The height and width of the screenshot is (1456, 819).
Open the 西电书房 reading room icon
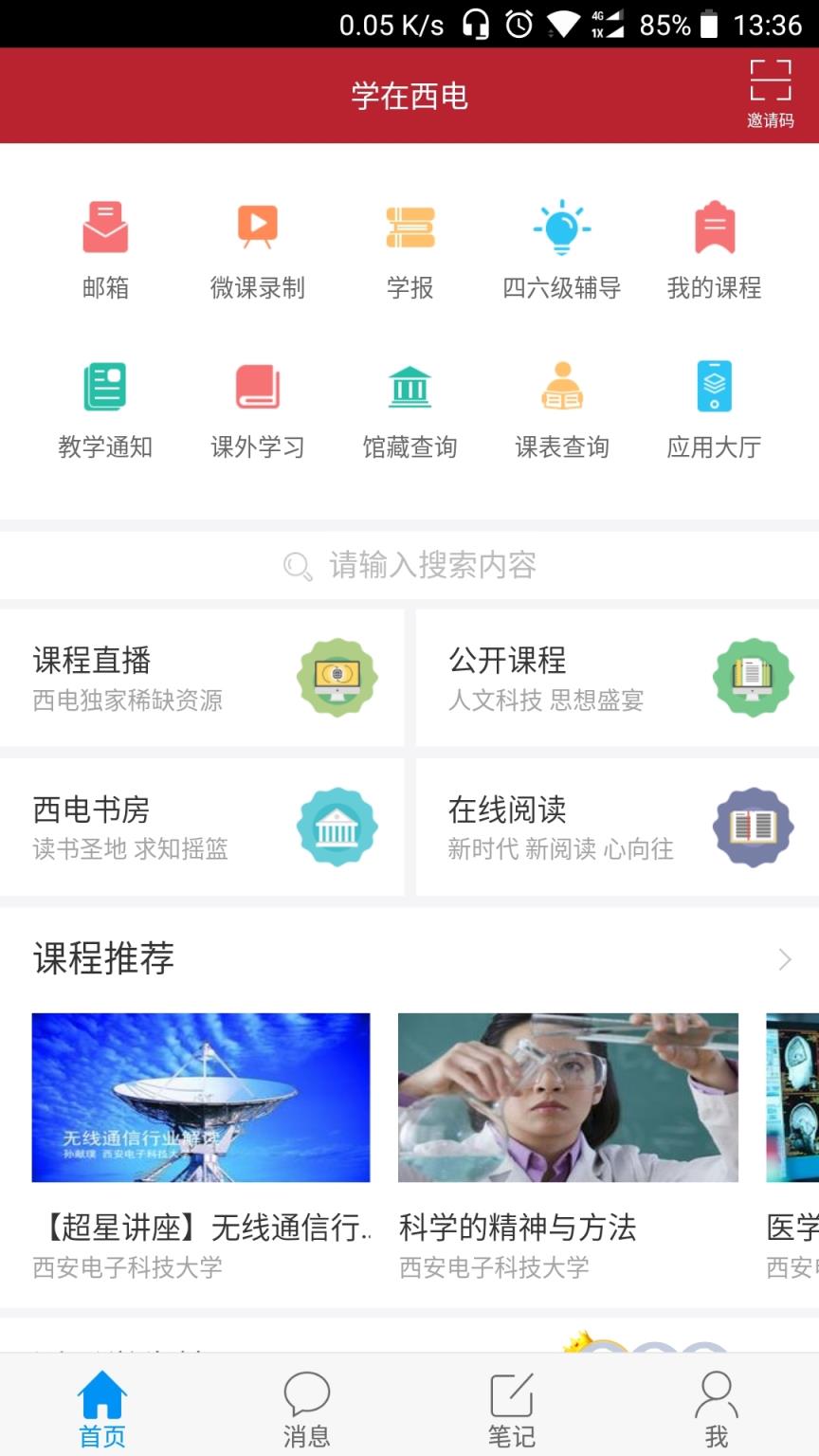tap(201, 827)
